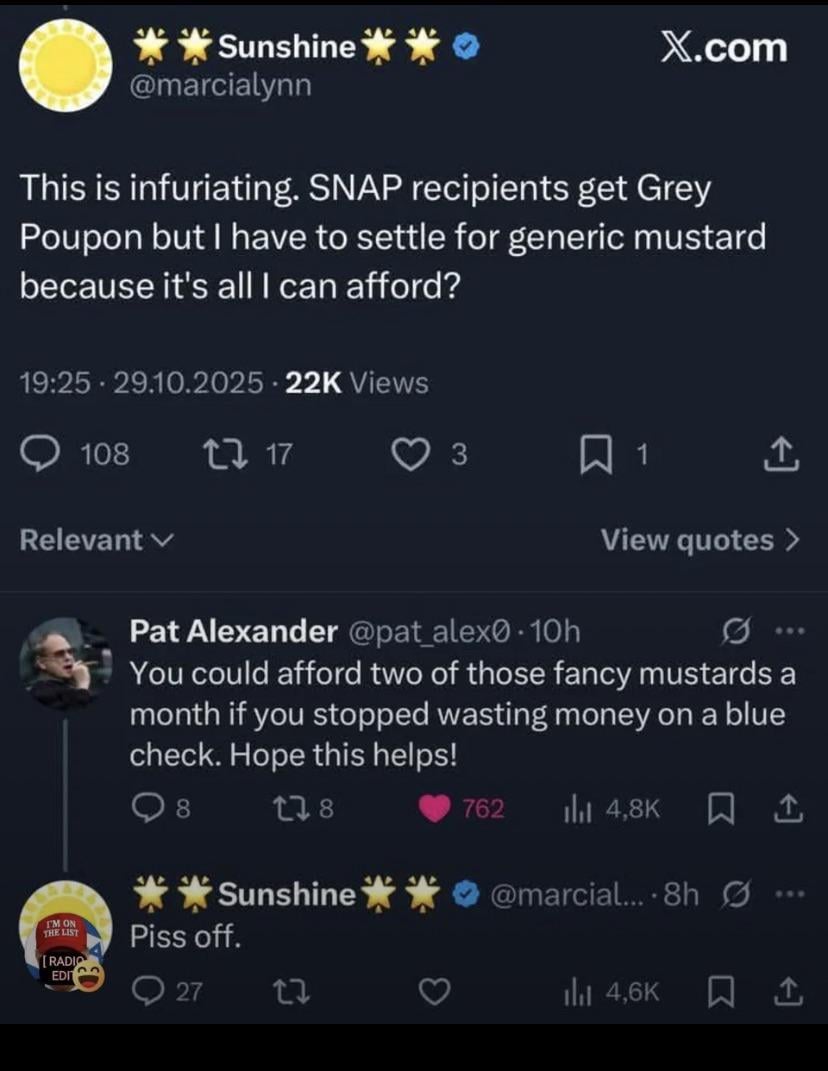Open Pat Alexander's profile picture
The image size is (828, 1071).
tap(65, 663)
